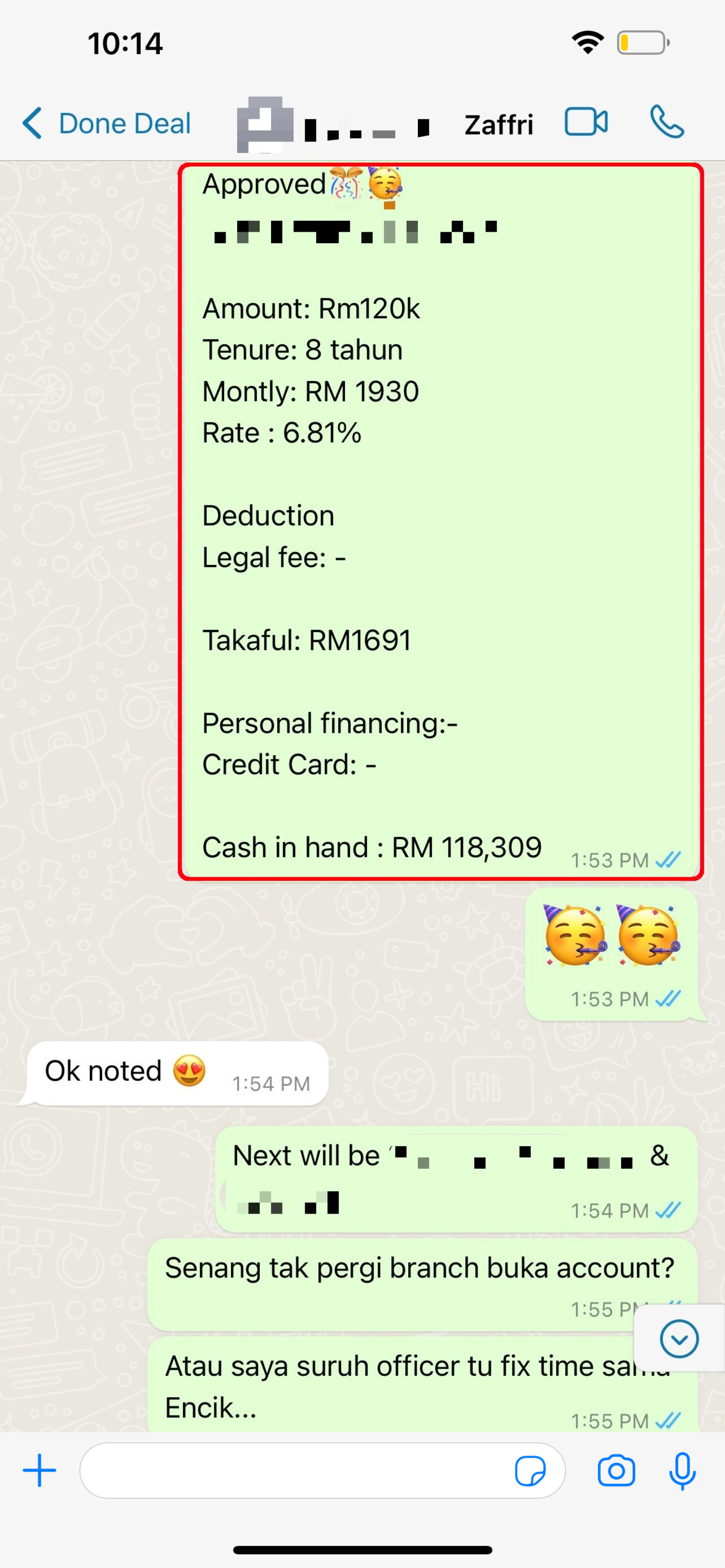Viewport: 725px width, 1568px height.
Task: Open the sticker picker
Action: [530, 1471]
